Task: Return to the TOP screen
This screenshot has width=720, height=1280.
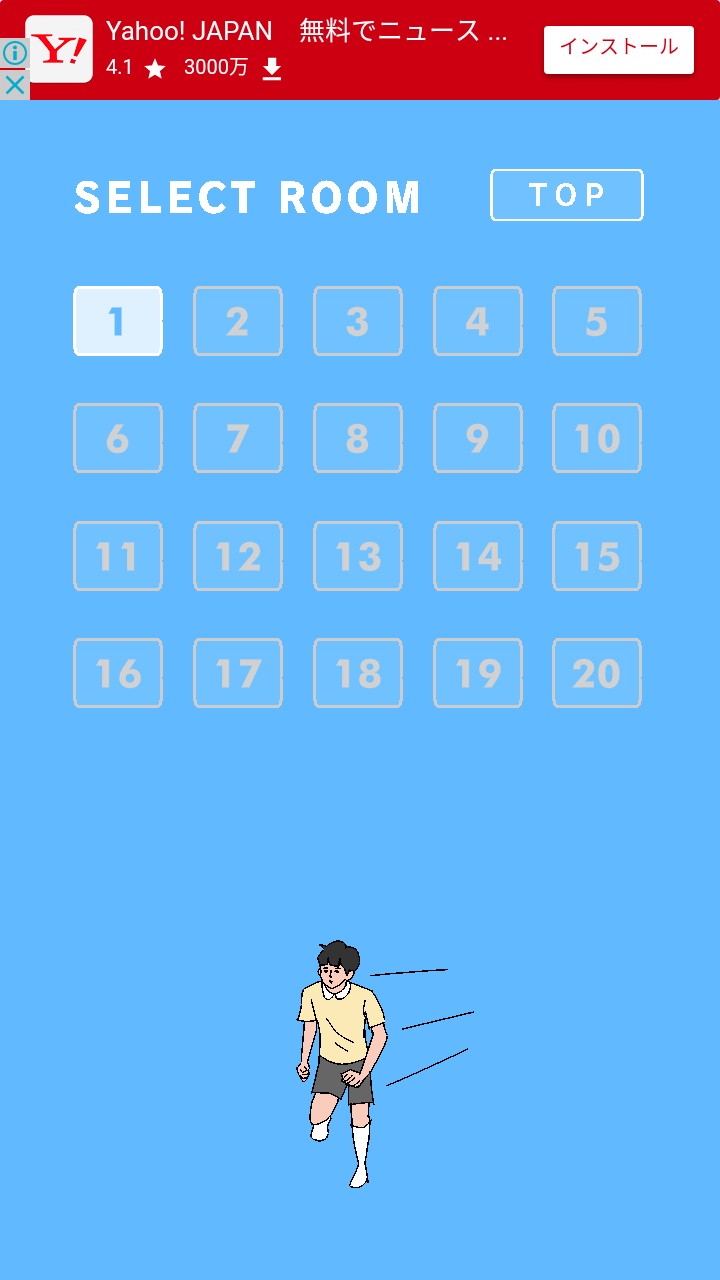Action: point(566,195)
